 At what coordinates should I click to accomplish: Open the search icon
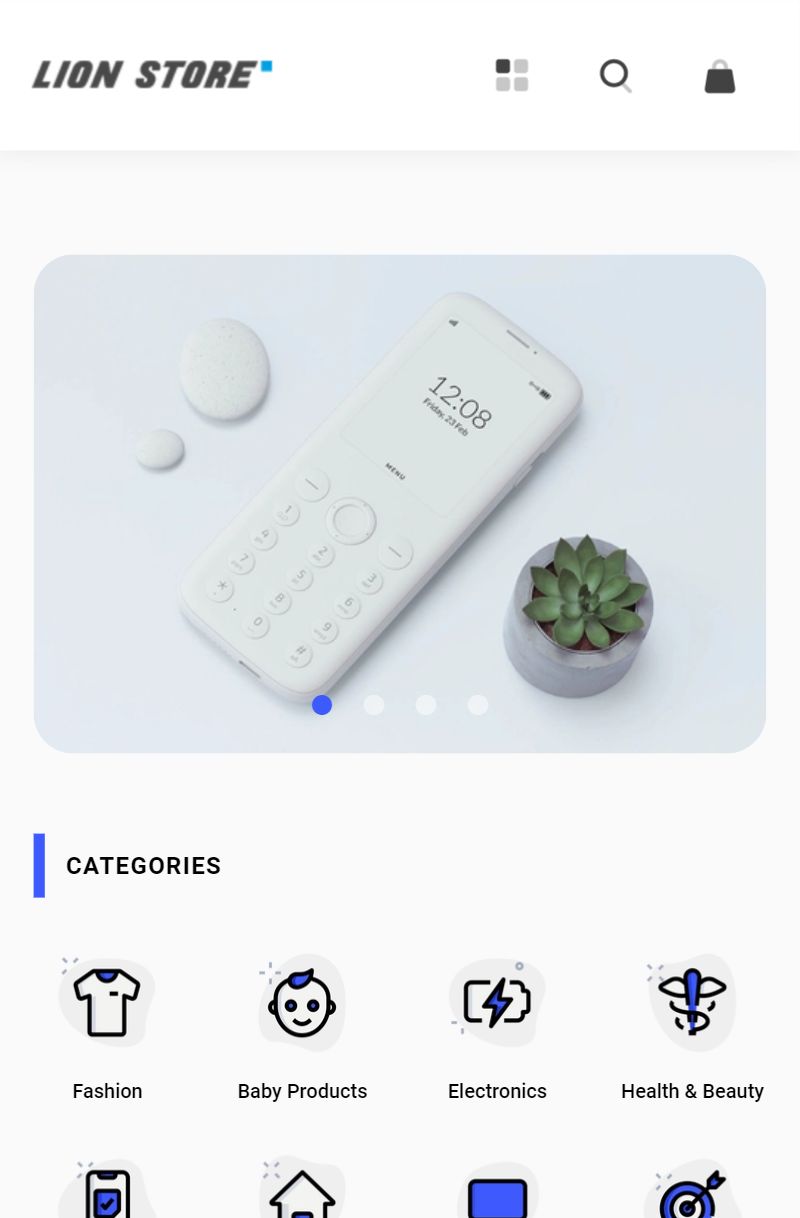[615, 76]
